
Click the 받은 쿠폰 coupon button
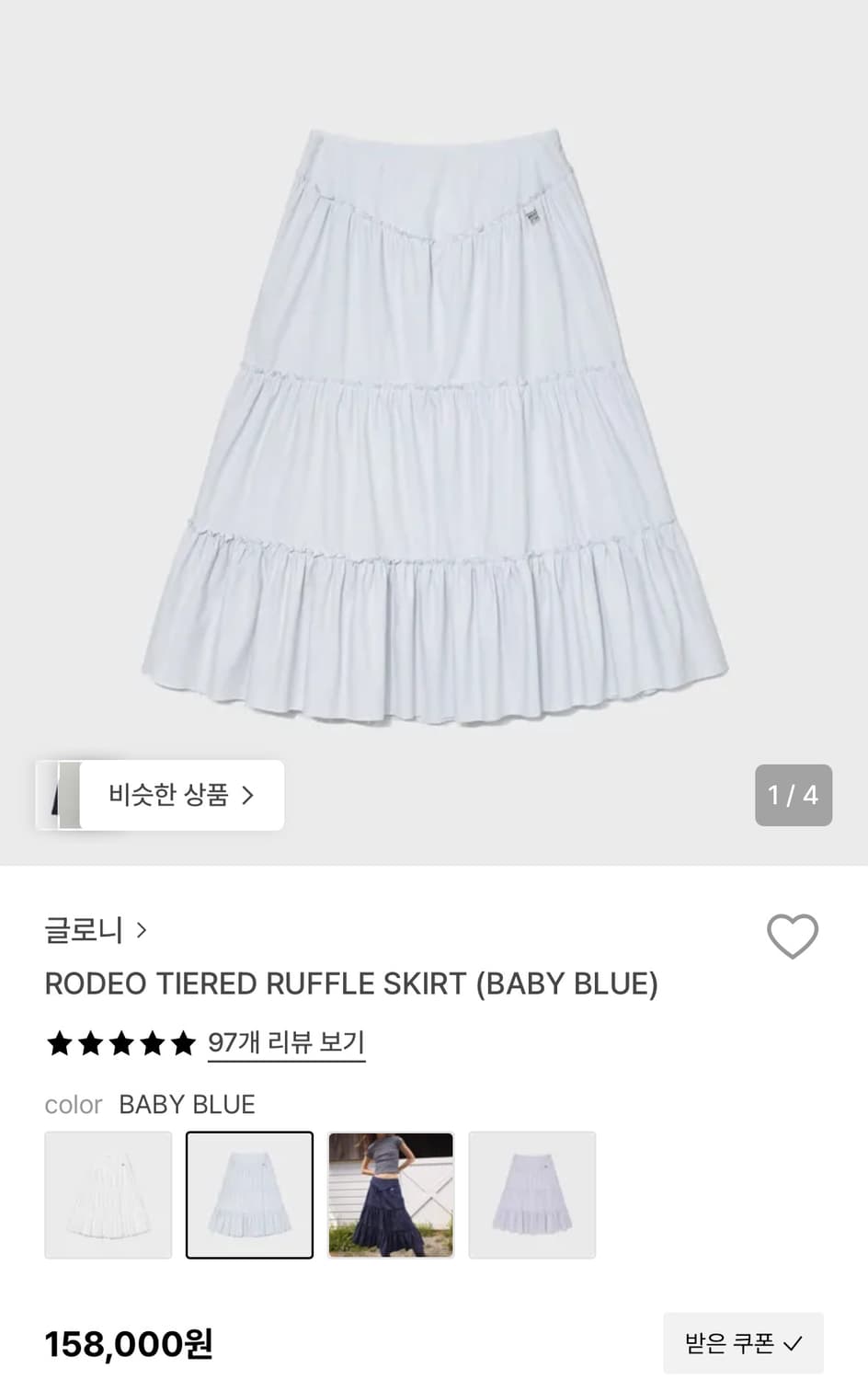[745, 1342]
